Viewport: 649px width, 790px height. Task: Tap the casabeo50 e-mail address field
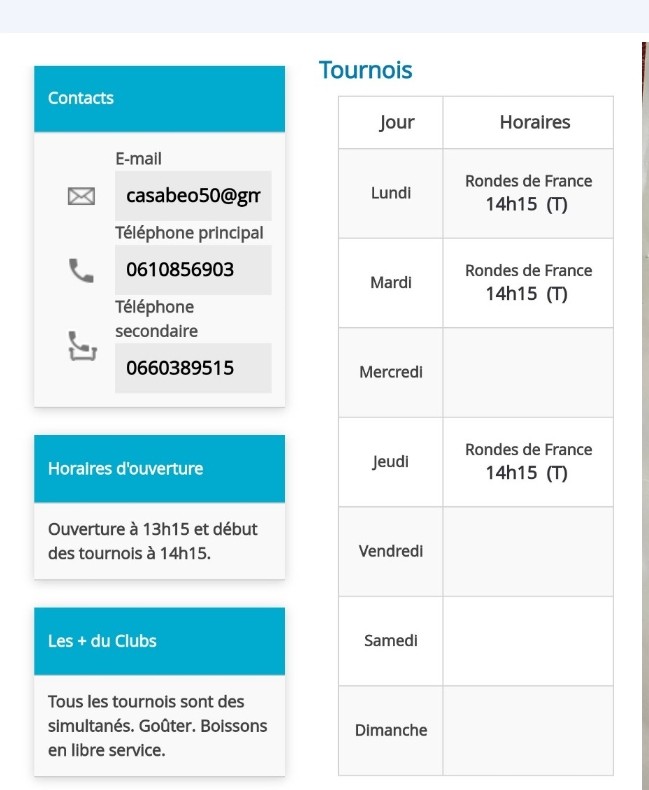[193, 196]
